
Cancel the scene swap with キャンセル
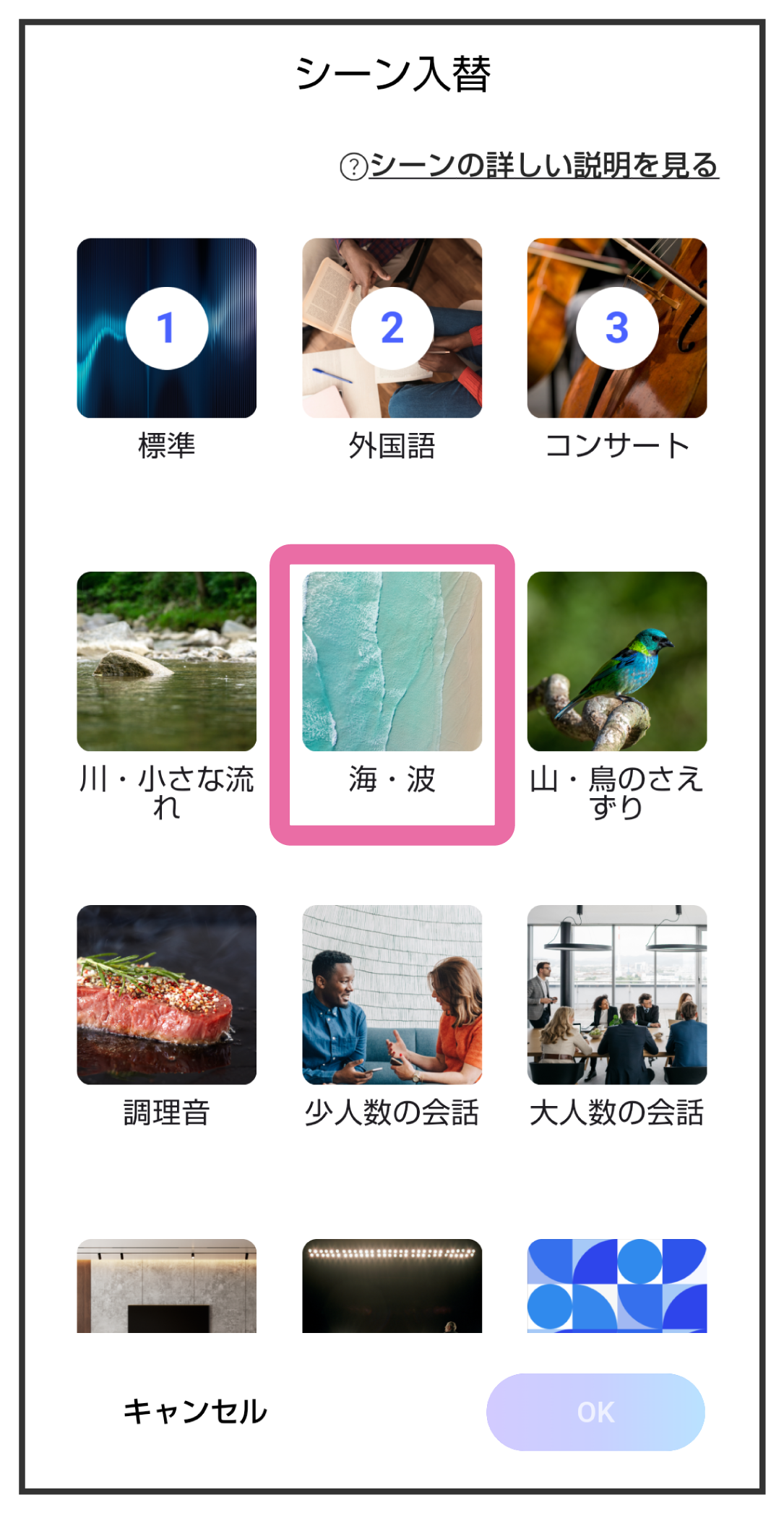(195, 1412)
